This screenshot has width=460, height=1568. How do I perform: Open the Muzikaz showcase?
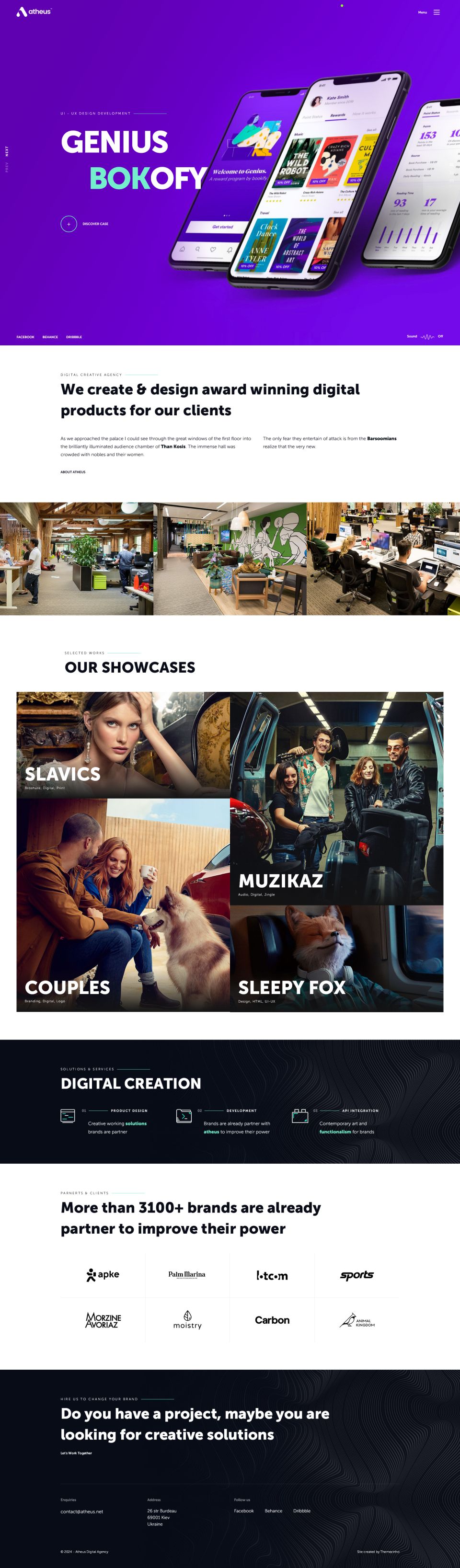(x=336, y=797)
